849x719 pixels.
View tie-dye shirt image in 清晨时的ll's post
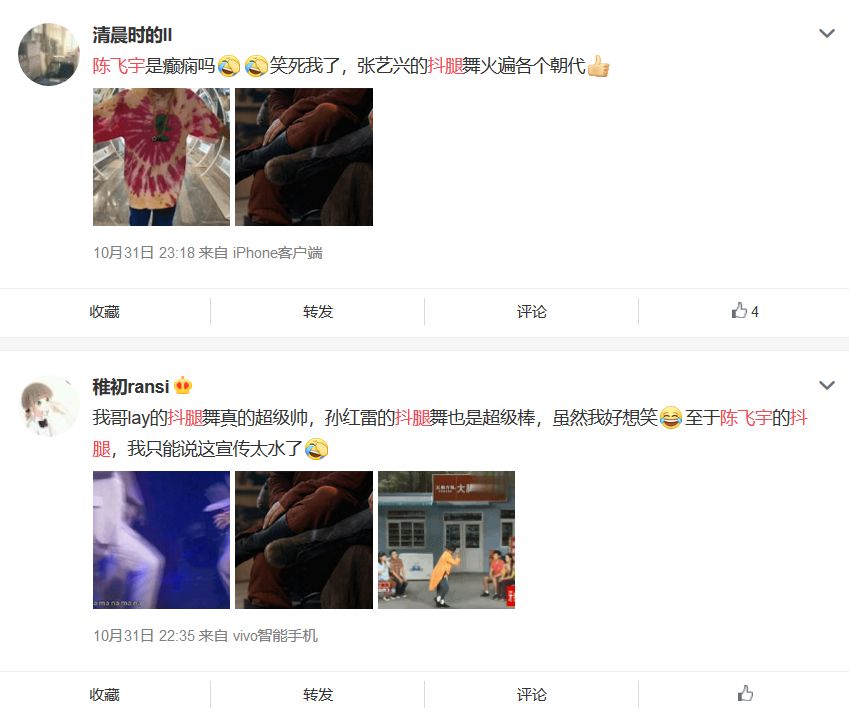click(161, 157)
